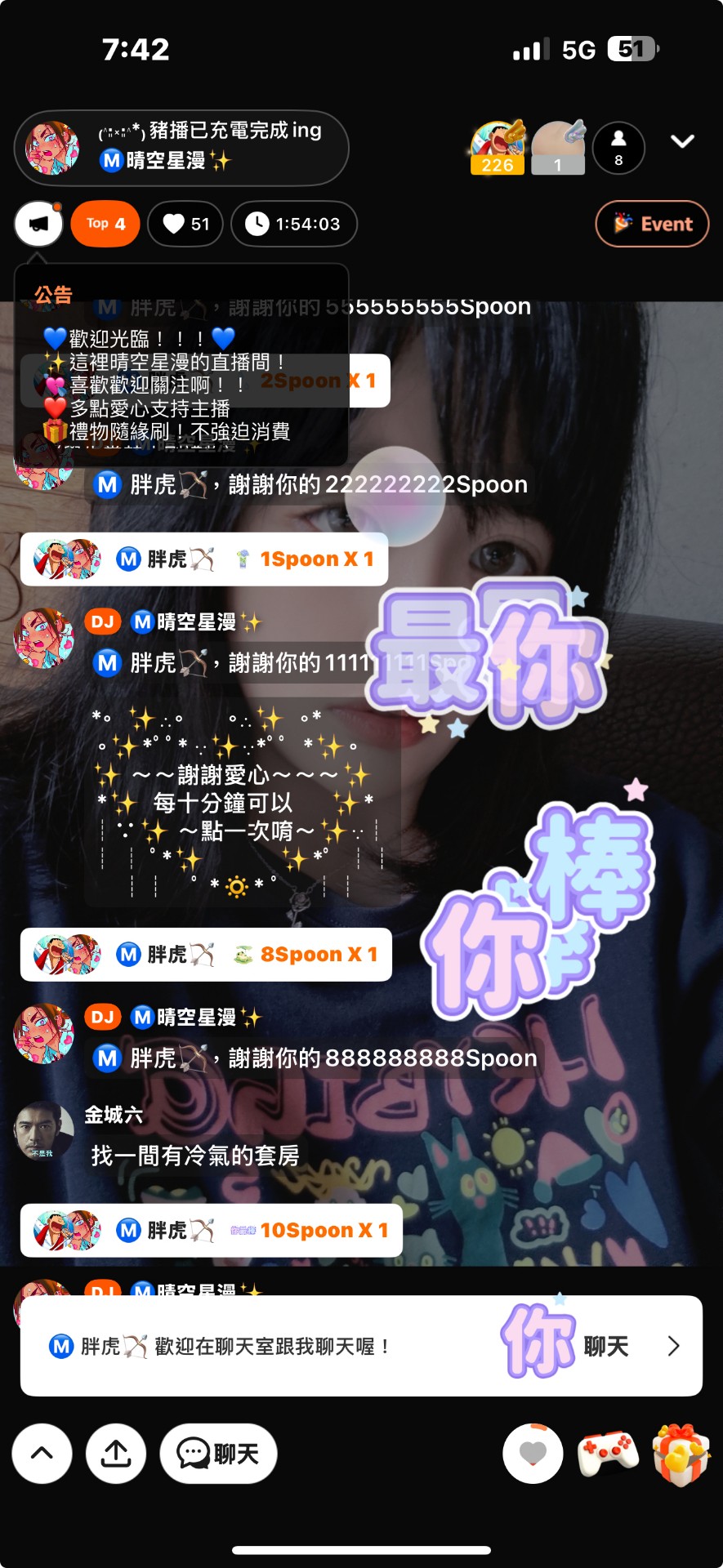The height and width of the screenshot is (1568, 723).
Task: Collapse the stream with the down chevron
Action: [x=682, y=141]
